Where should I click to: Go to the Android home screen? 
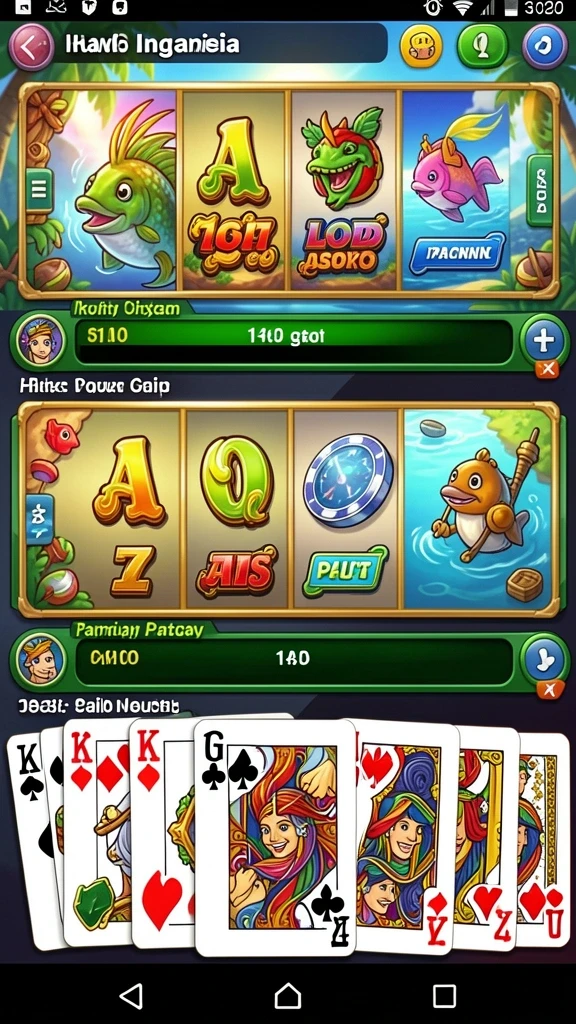(x=287, y=995)
